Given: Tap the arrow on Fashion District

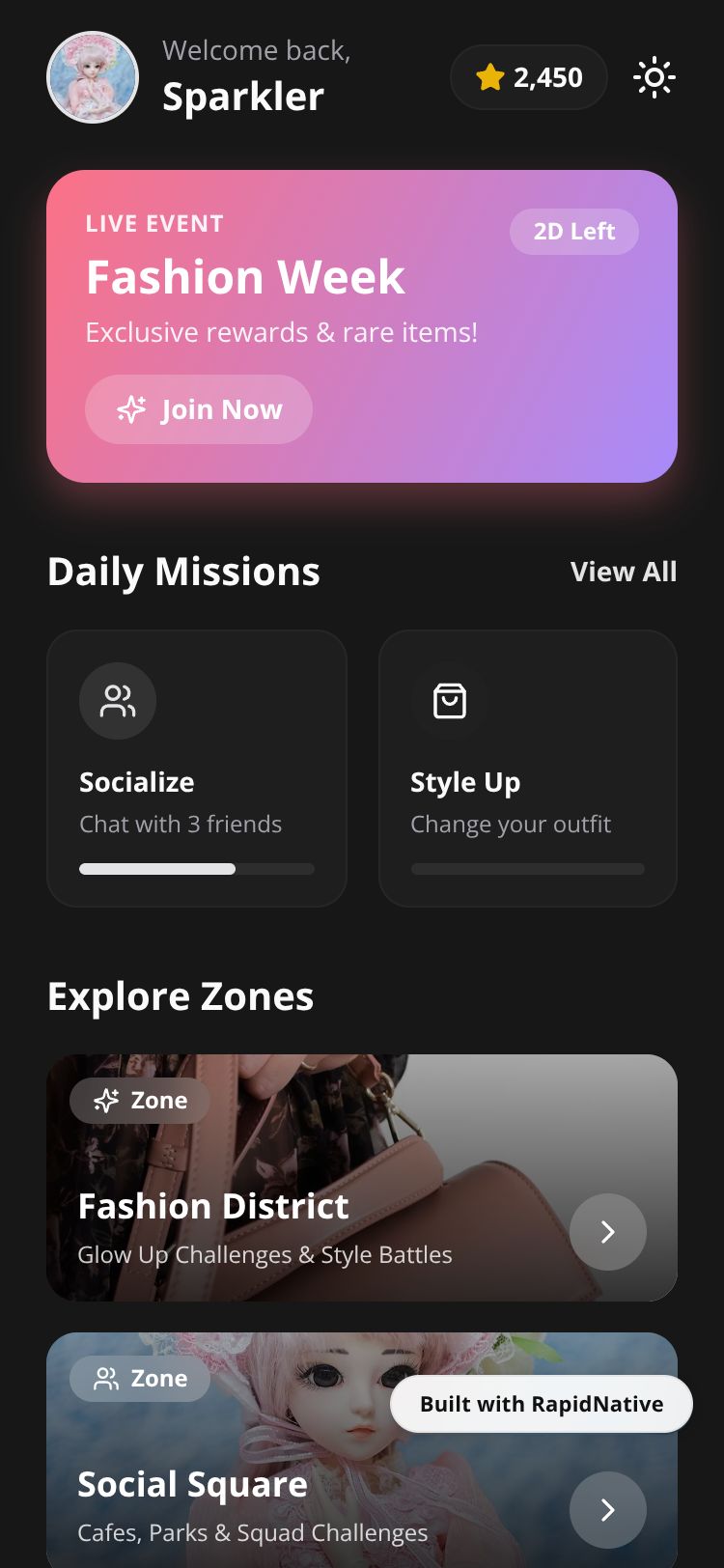Looking at the screenshot, I should pos(607,1232).
